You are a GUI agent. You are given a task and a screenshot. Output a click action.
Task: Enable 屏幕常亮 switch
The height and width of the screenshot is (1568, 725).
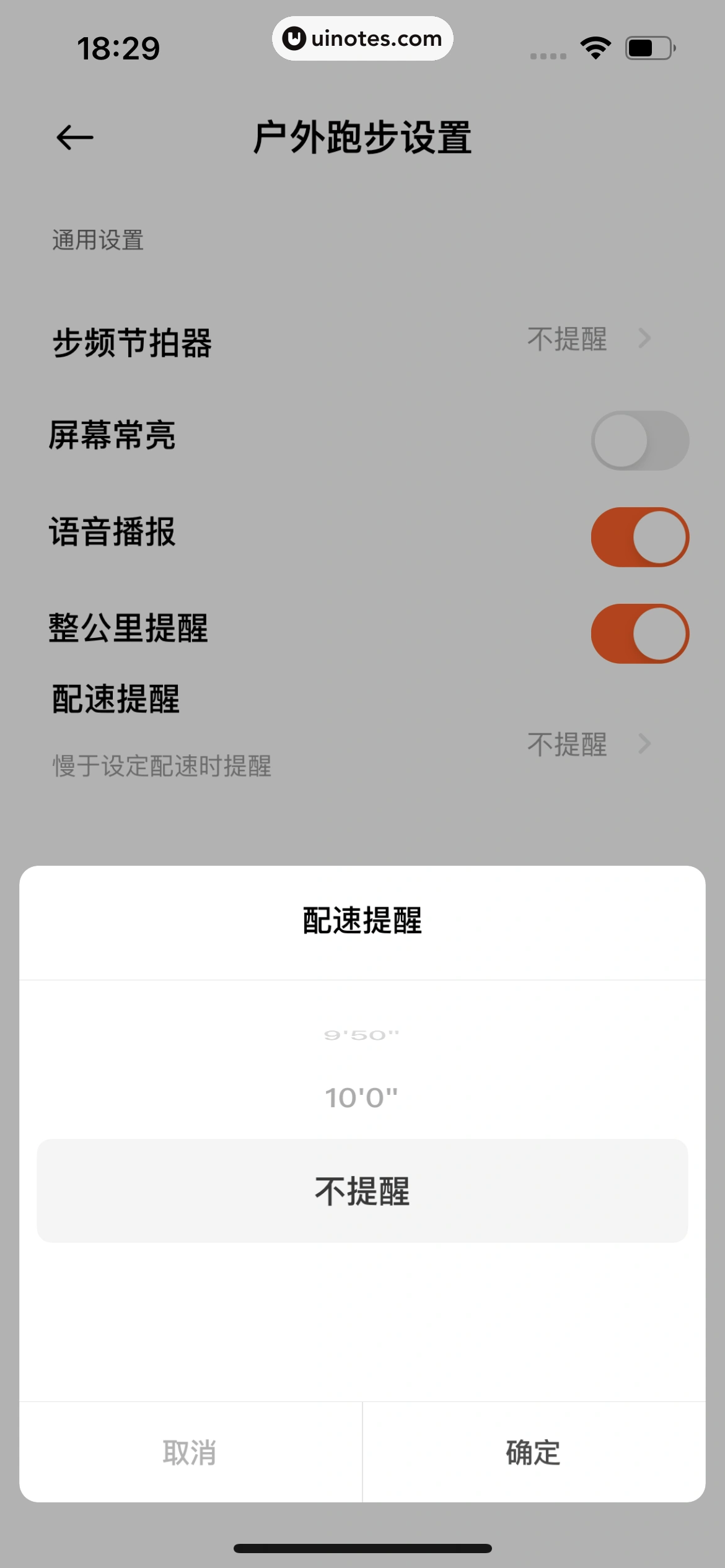coord(639,440)
